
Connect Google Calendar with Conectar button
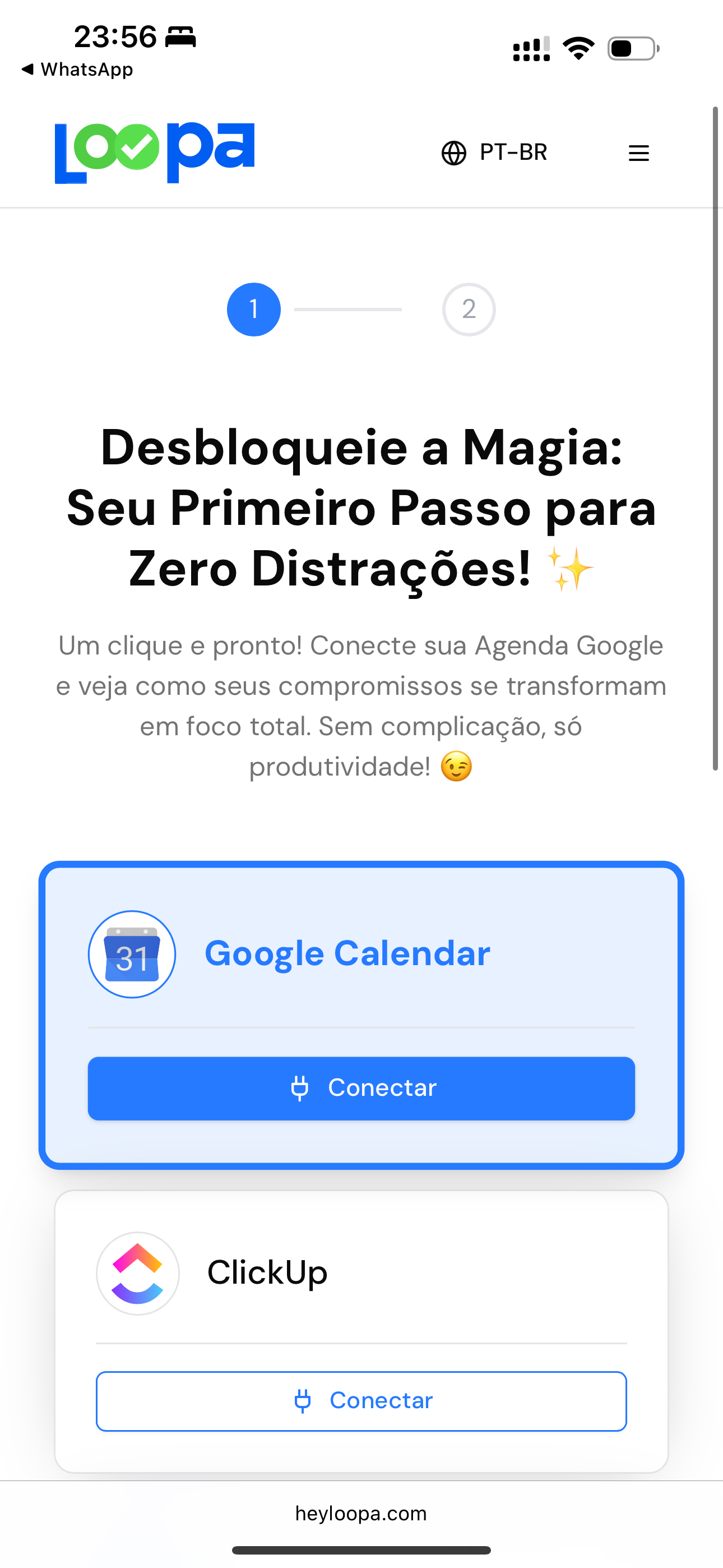(361, 1088)
